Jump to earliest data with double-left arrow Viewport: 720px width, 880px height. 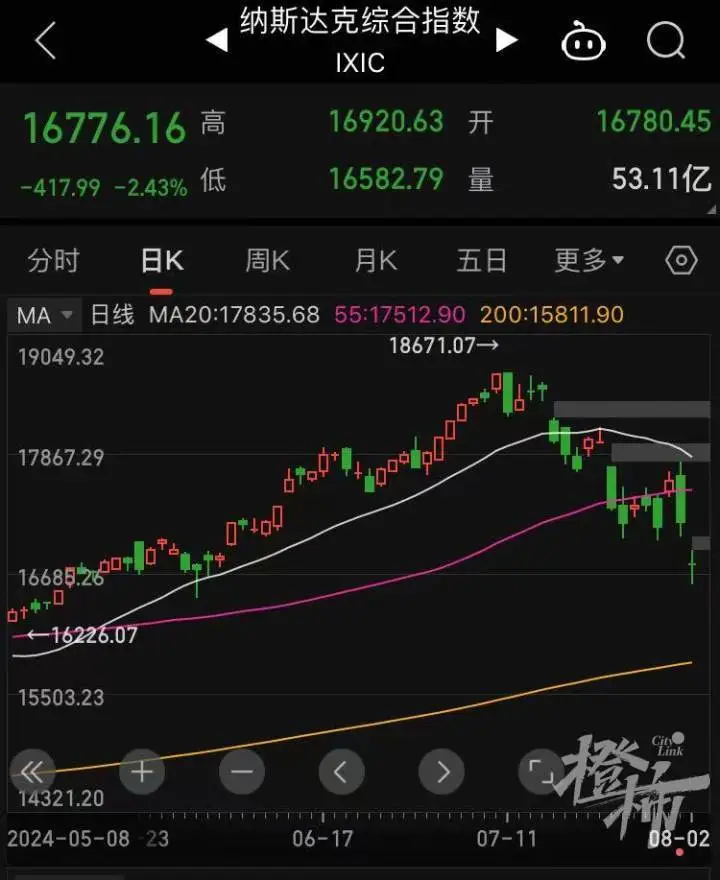click(x=33, y=771)
